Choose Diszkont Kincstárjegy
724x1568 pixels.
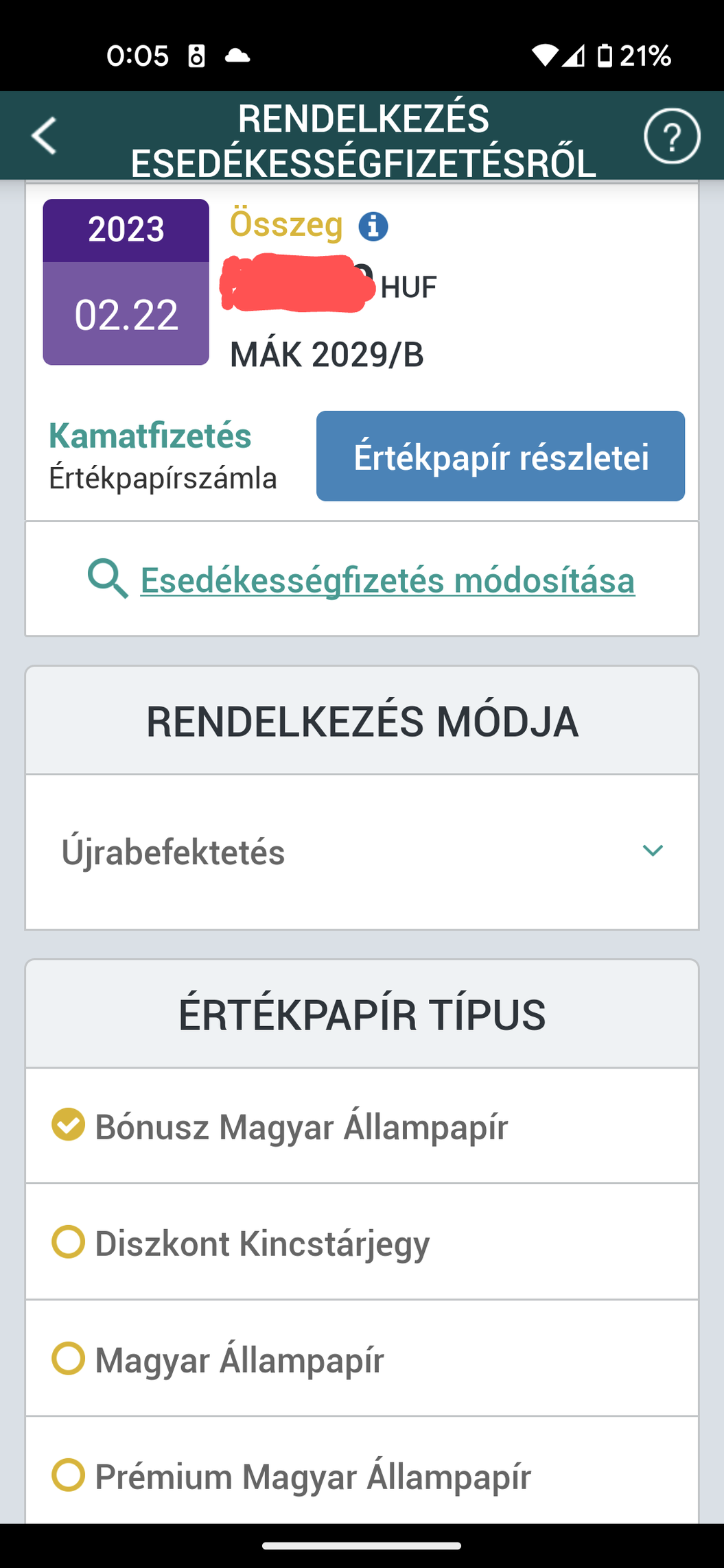tap(362, 1242)
